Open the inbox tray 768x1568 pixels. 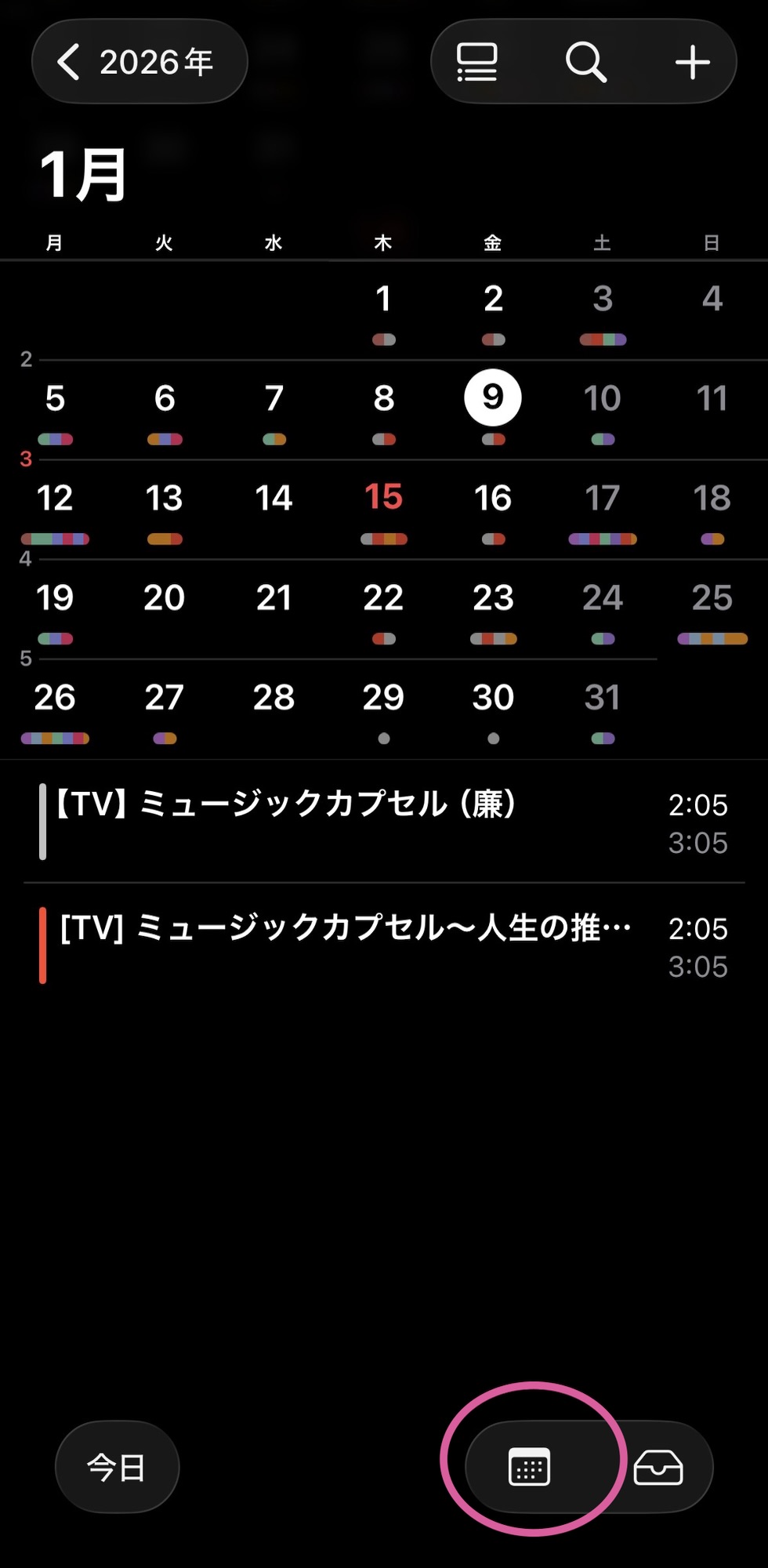pyautogui.click(x=658, y=1467)
